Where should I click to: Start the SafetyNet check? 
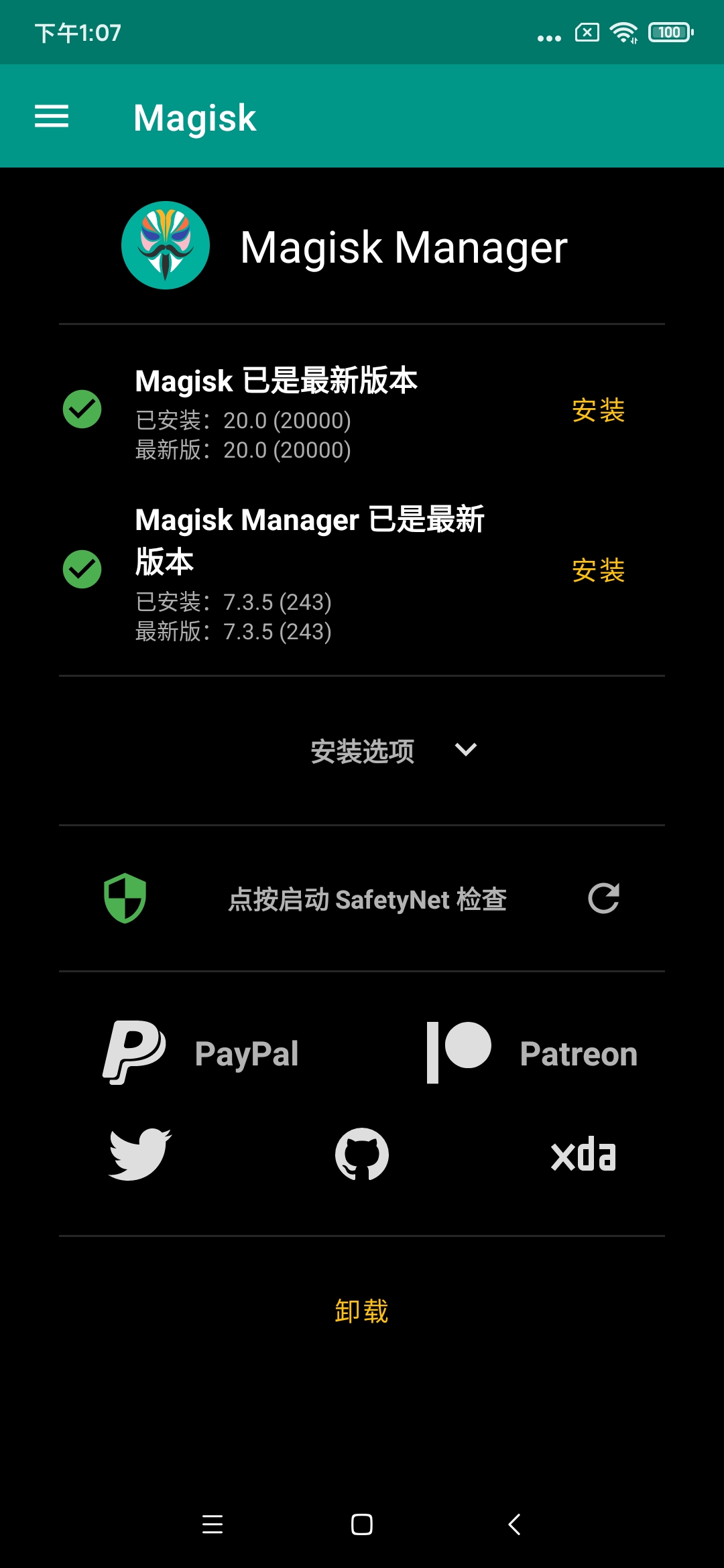pos(367,899)
